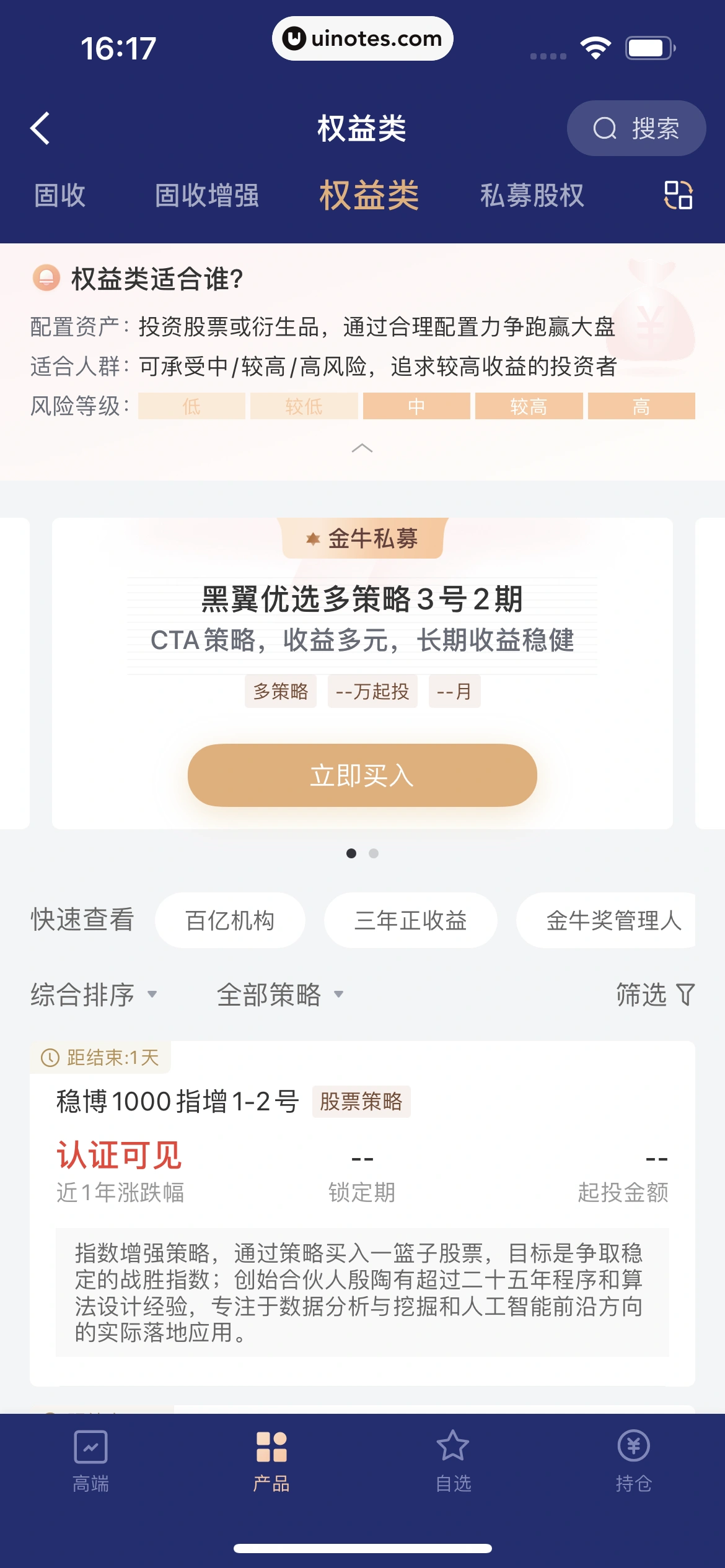Go to the 高端 bottom tab
The image size is (725, 1568).
[90, 1461]
